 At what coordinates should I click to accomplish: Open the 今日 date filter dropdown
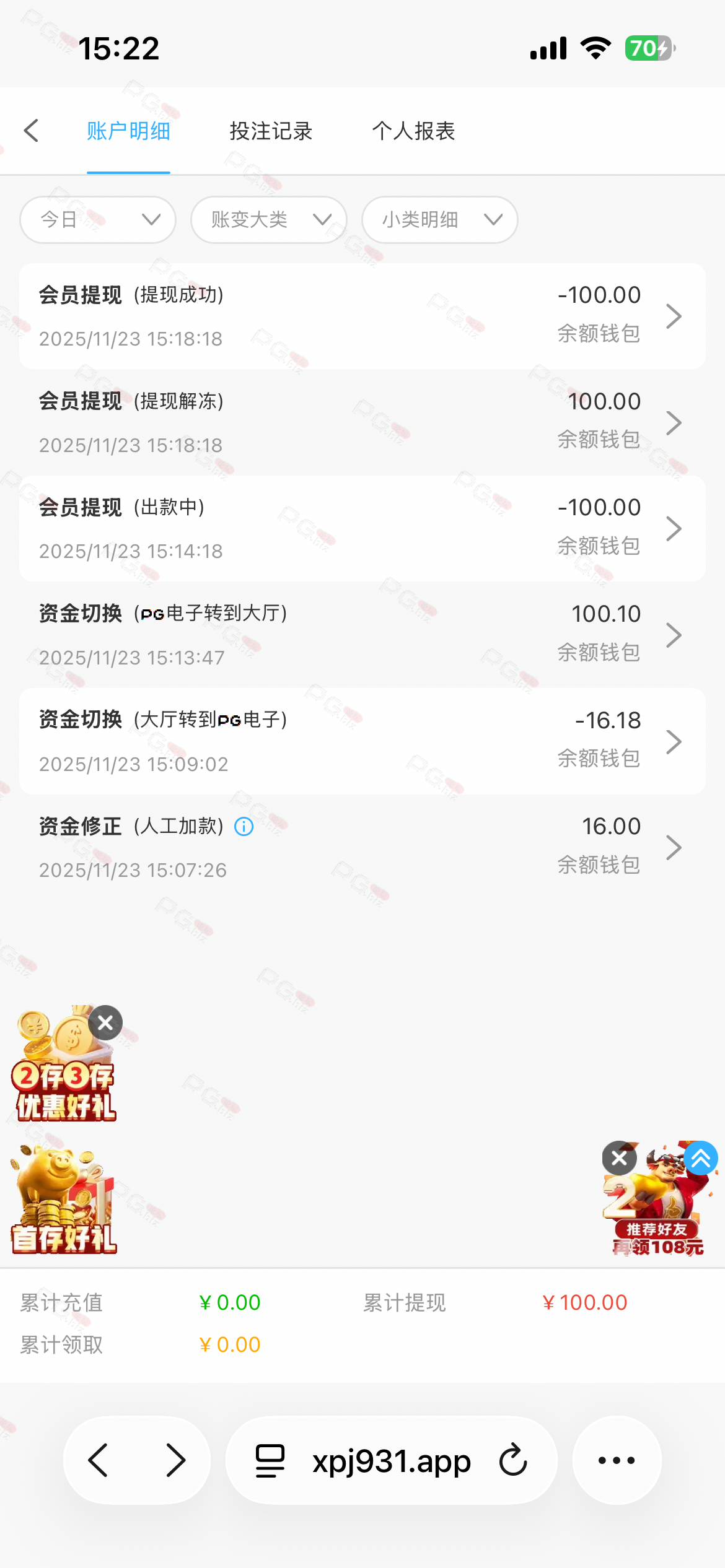[98, 220]
